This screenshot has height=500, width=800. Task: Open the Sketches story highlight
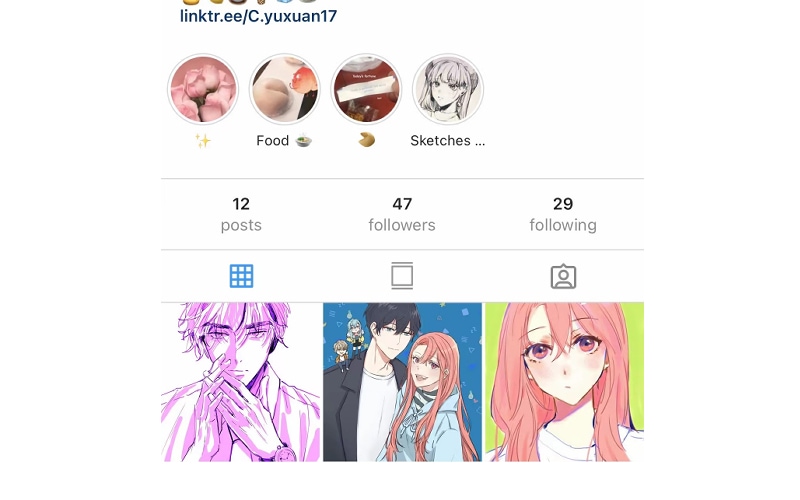tap(448, 89)
